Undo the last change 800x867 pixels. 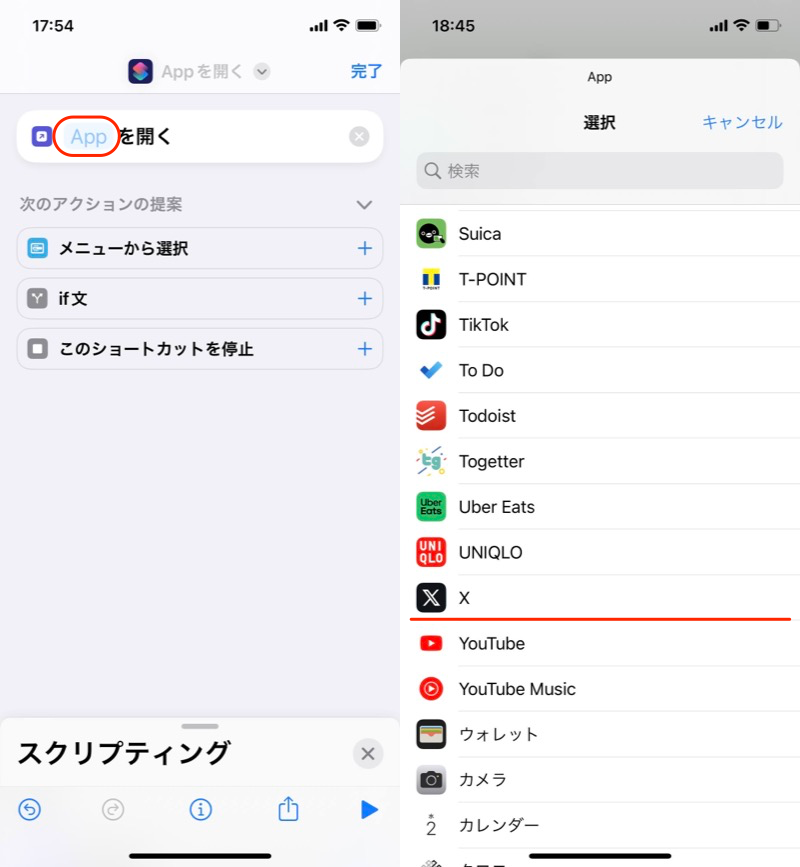point(30,809)
